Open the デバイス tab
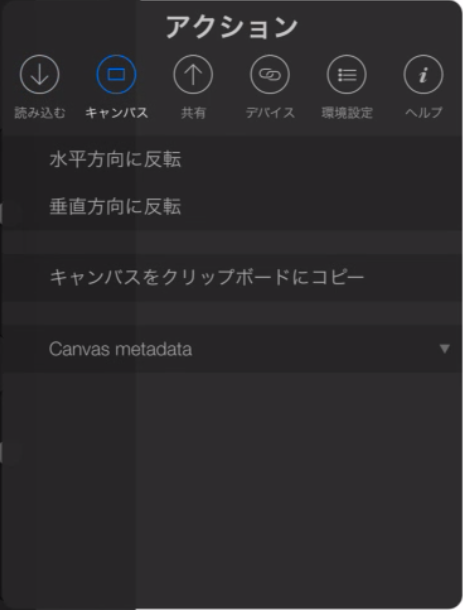 270,87
